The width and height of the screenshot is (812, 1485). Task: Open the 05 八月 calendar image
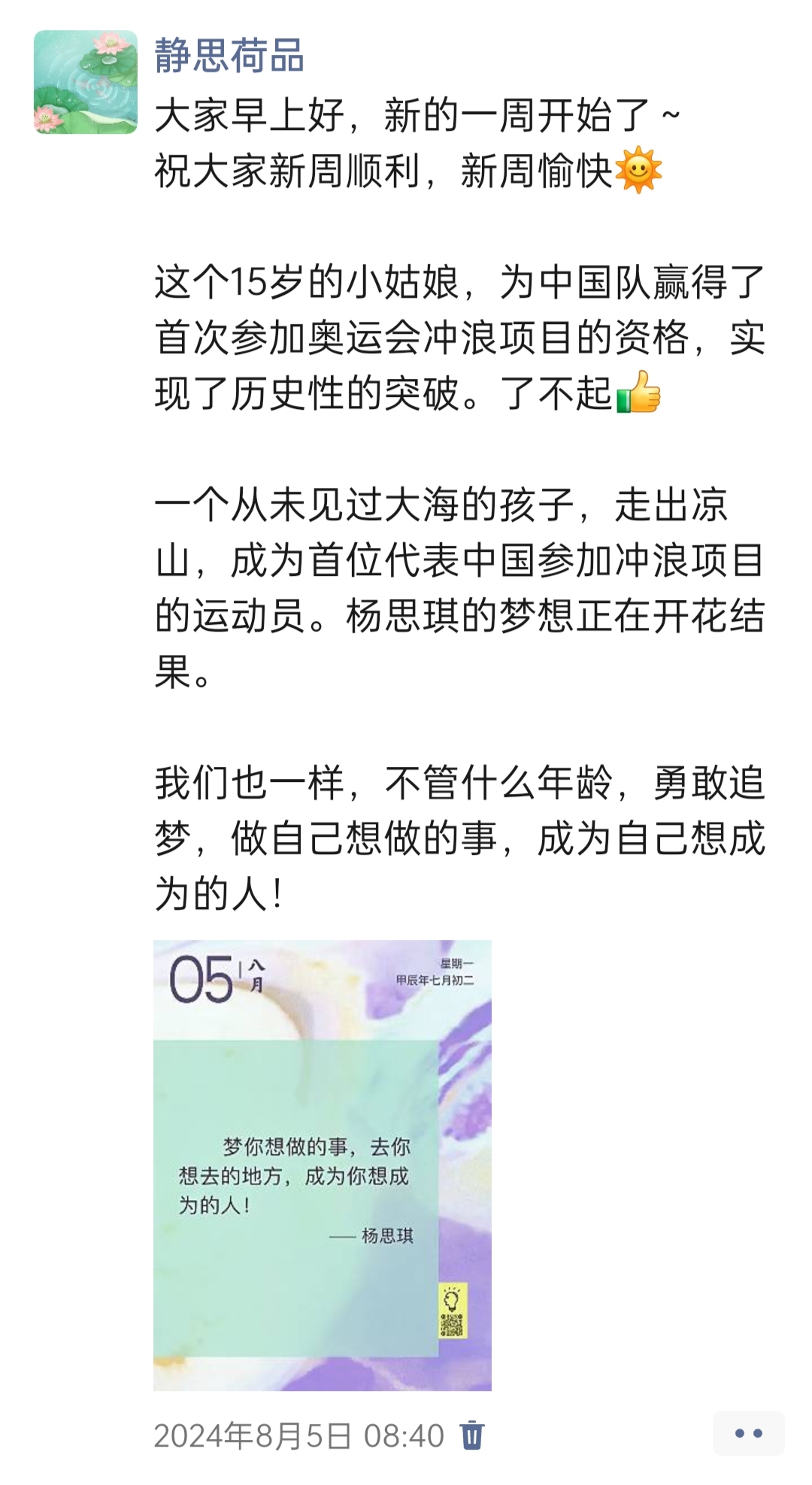click(x=323, y=1165)
